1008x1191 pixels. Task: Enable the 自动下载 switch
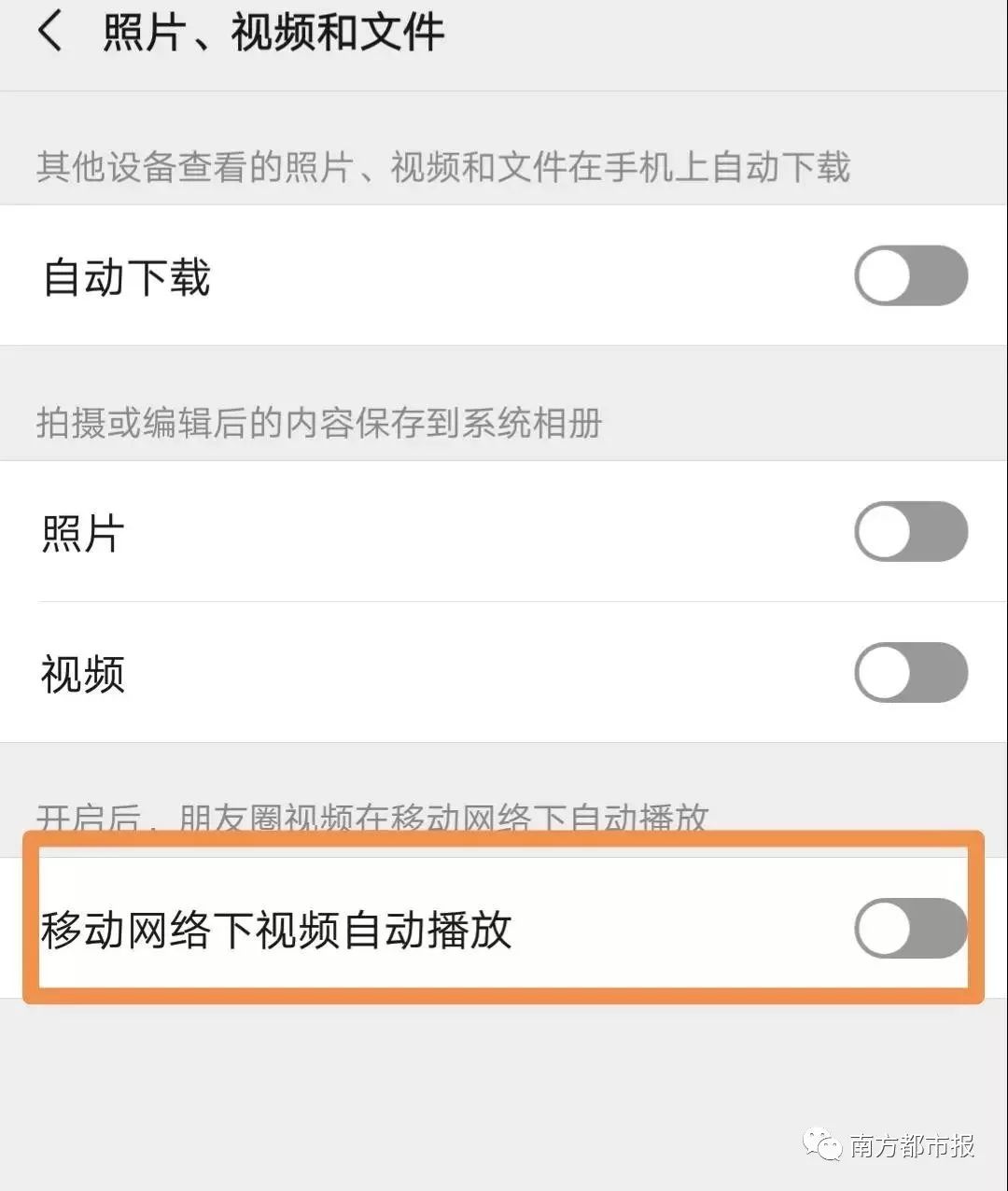(x=910, y=275)
